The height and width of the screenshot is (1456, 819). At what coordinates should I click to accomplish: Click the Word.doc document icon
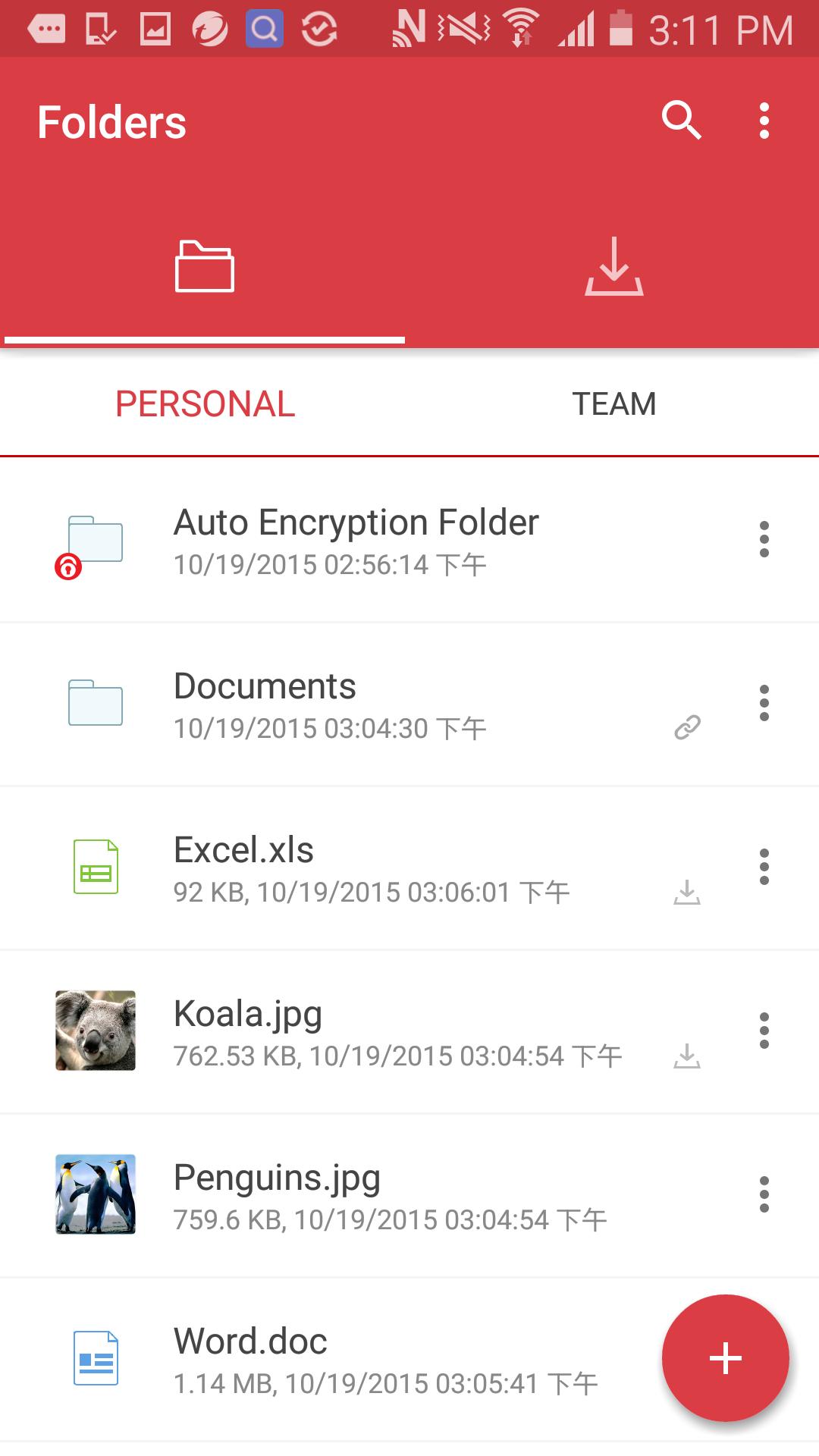95,1357
